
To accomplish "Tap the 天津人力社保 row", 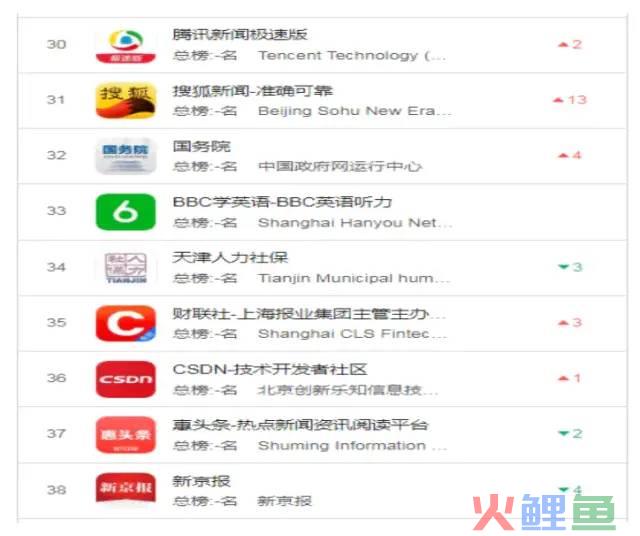I will [x=231, y=257].
